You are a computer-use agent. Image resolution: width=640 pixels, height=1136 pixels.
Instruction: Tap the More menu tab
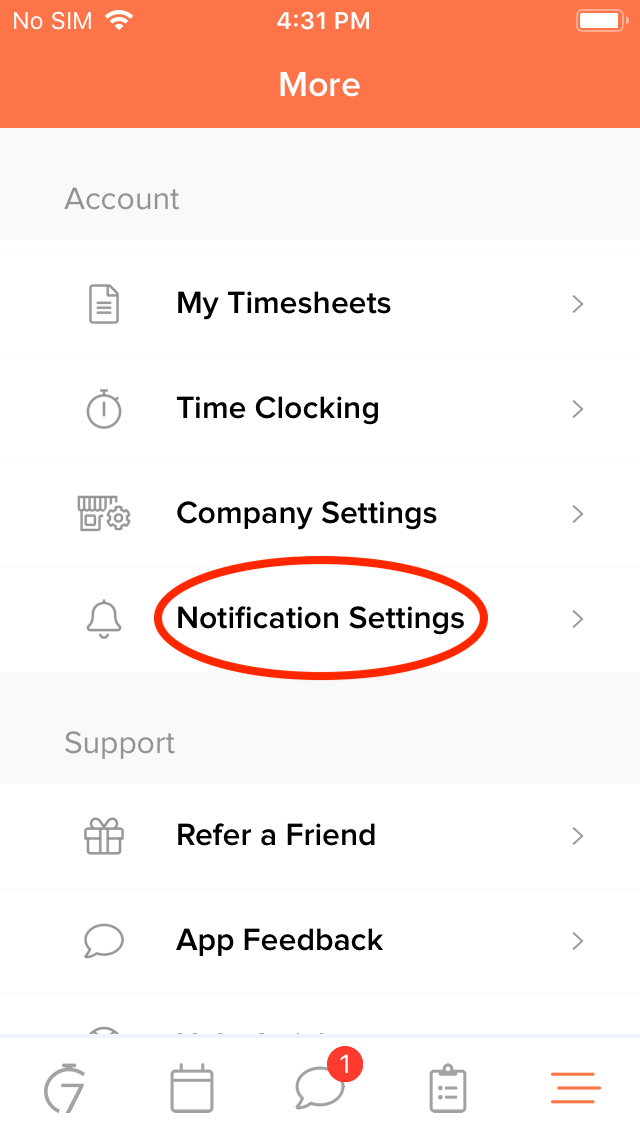click(x=575, y=1089)
